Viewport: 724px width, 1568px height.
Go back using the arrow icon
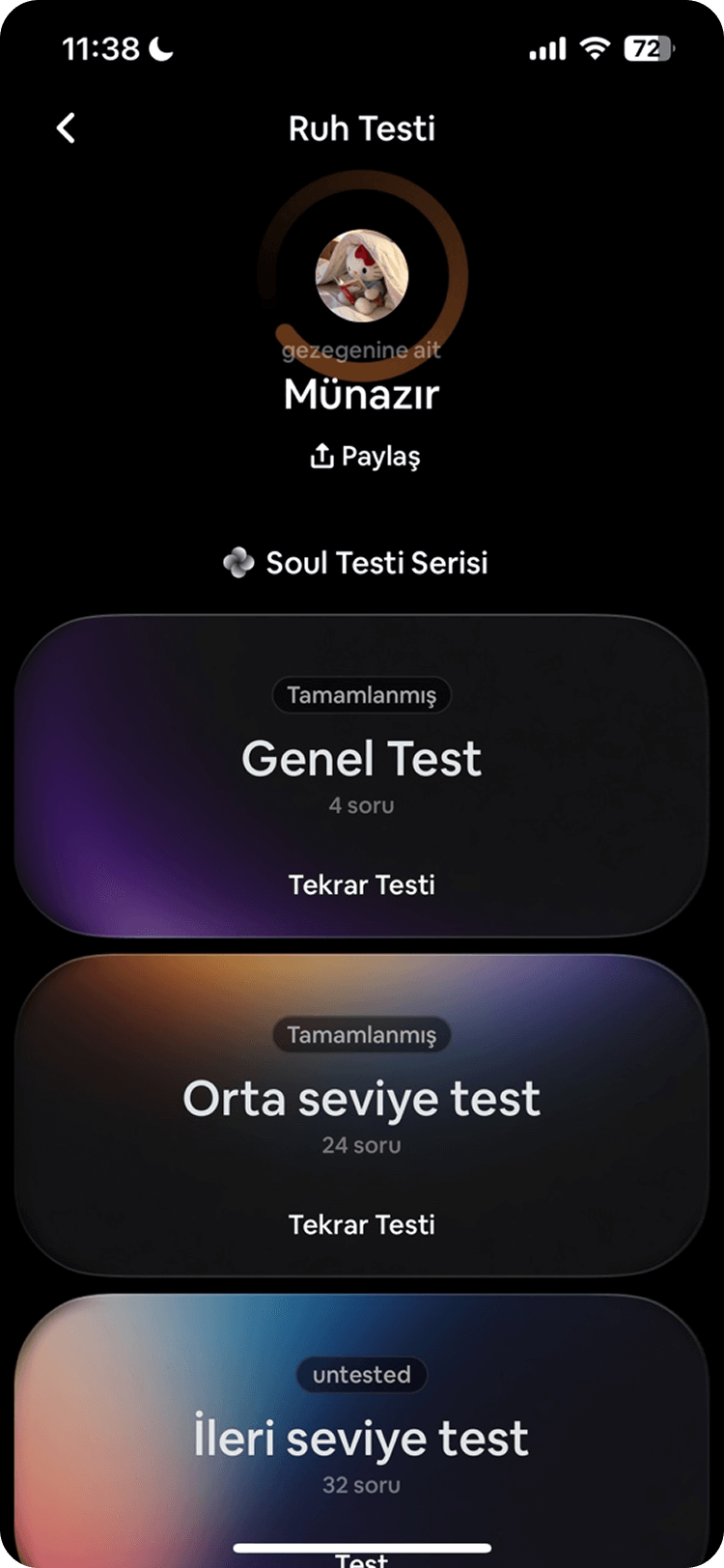coord(66,127)
